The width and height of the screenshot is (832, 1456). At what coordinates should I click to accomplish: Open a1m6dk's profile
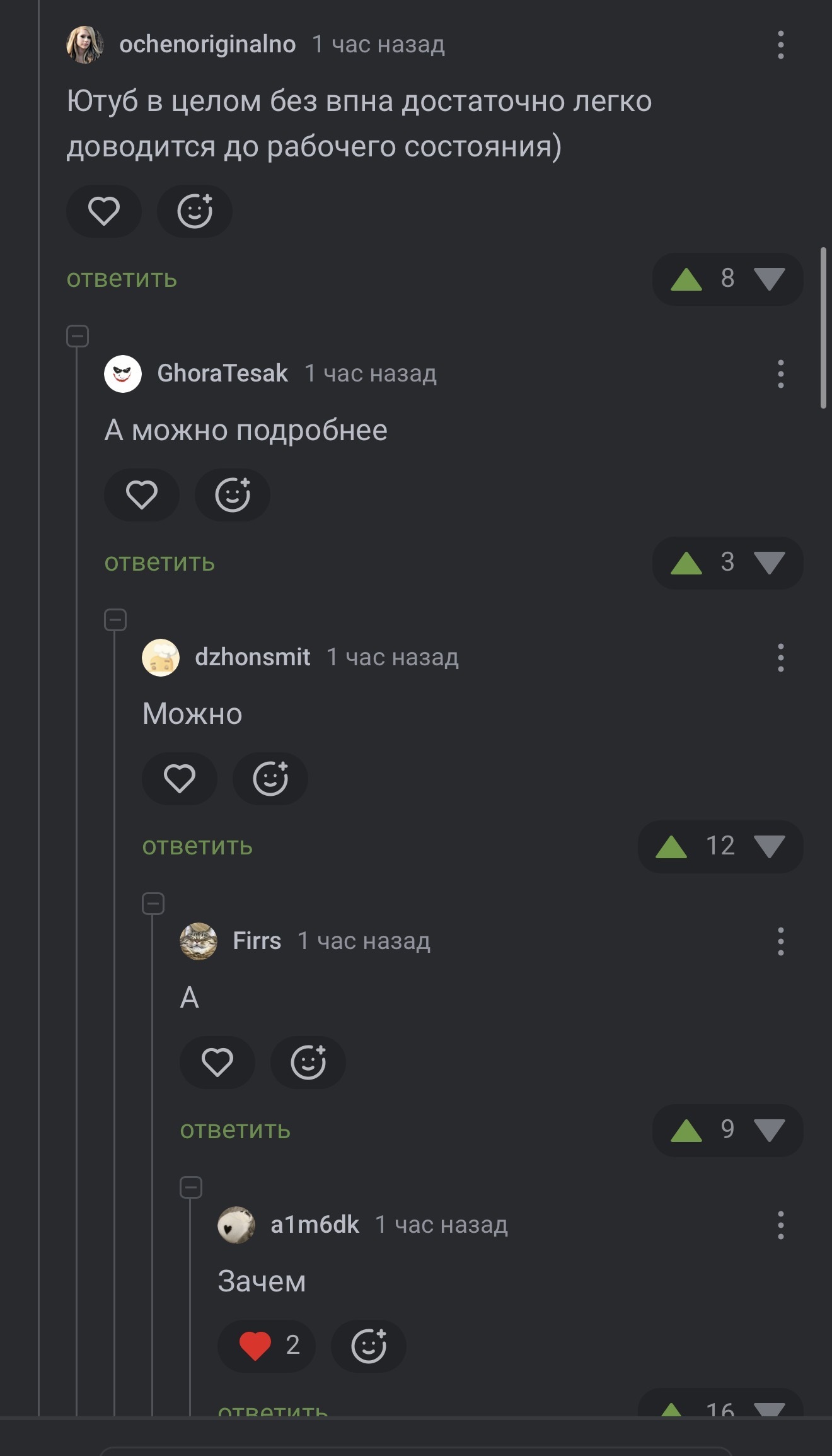point(314,1225)
